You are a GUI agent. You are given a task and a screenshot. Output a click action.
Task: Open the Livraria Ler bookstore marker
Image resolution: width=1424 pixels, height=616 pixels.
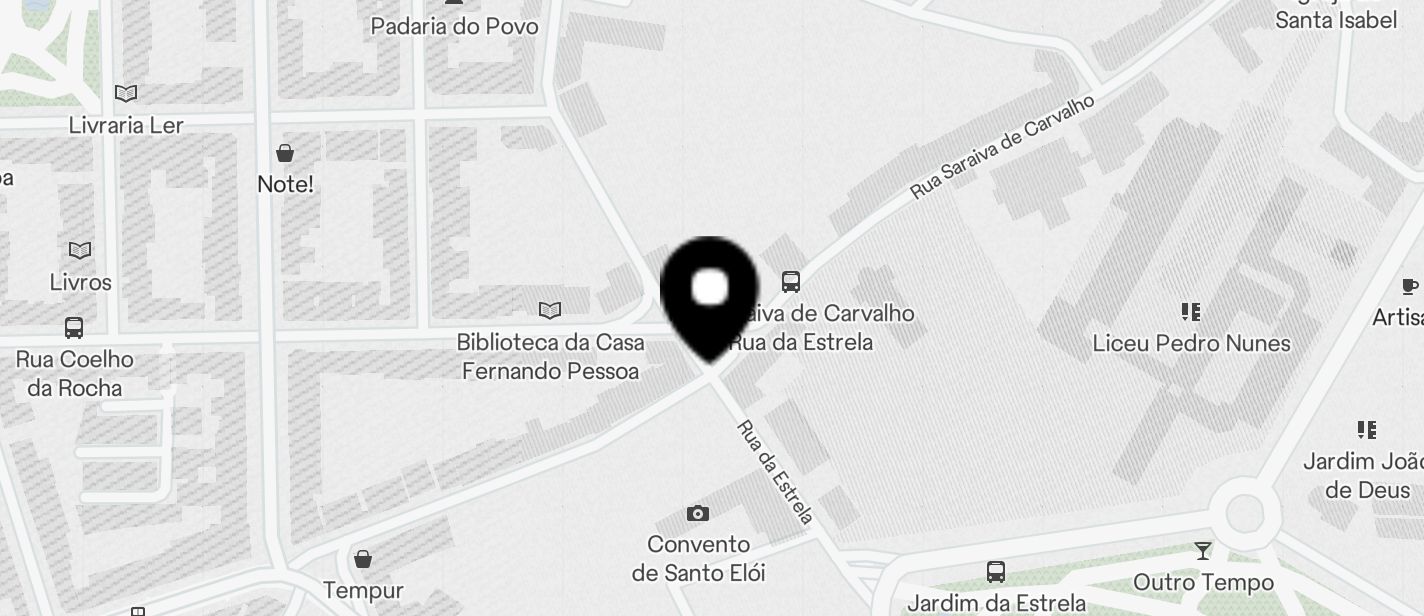126,94
